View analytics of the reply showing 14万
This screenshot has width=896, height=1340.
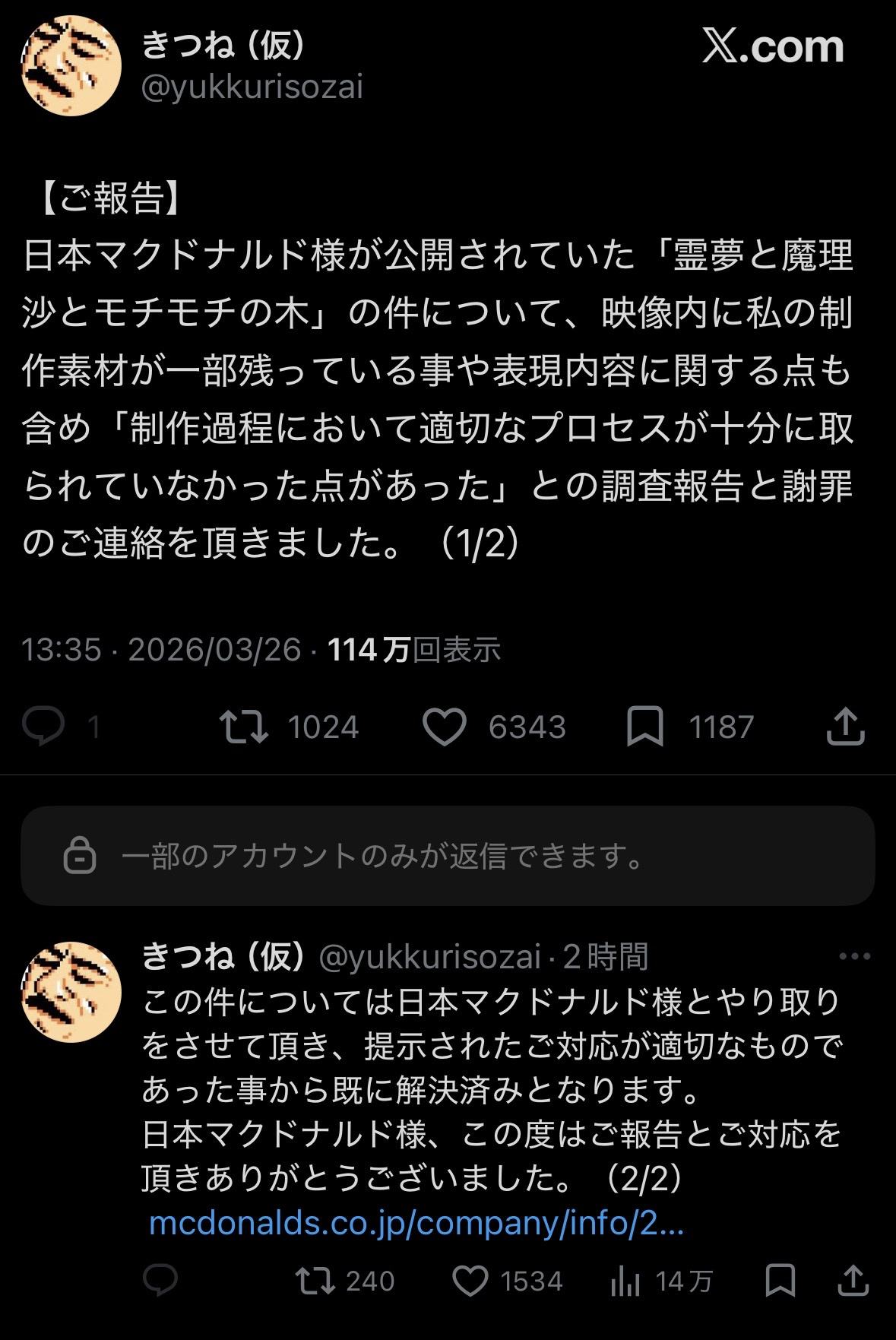(625, 1281)
